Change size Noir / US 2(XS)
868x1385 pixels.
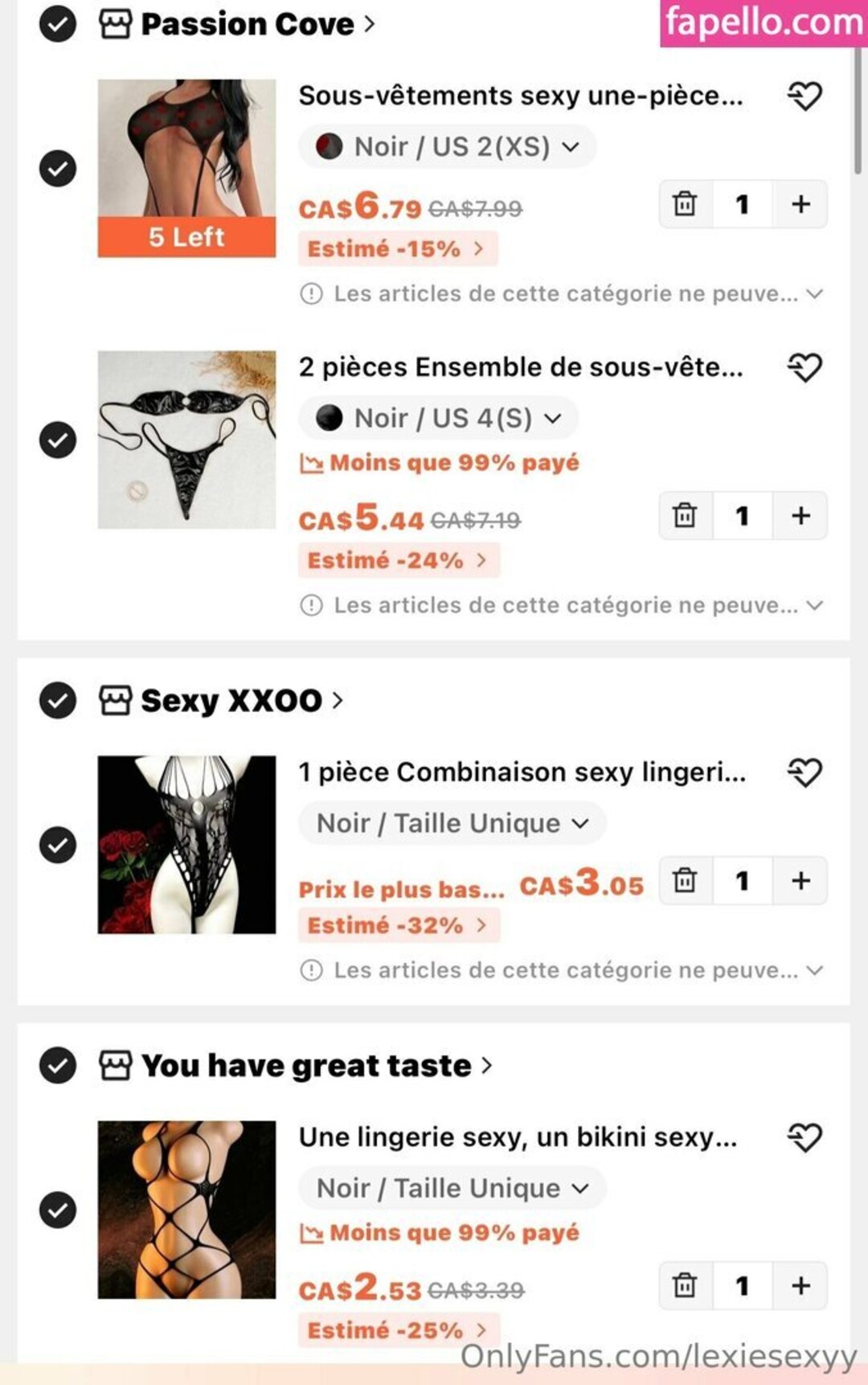click(448, 147)
